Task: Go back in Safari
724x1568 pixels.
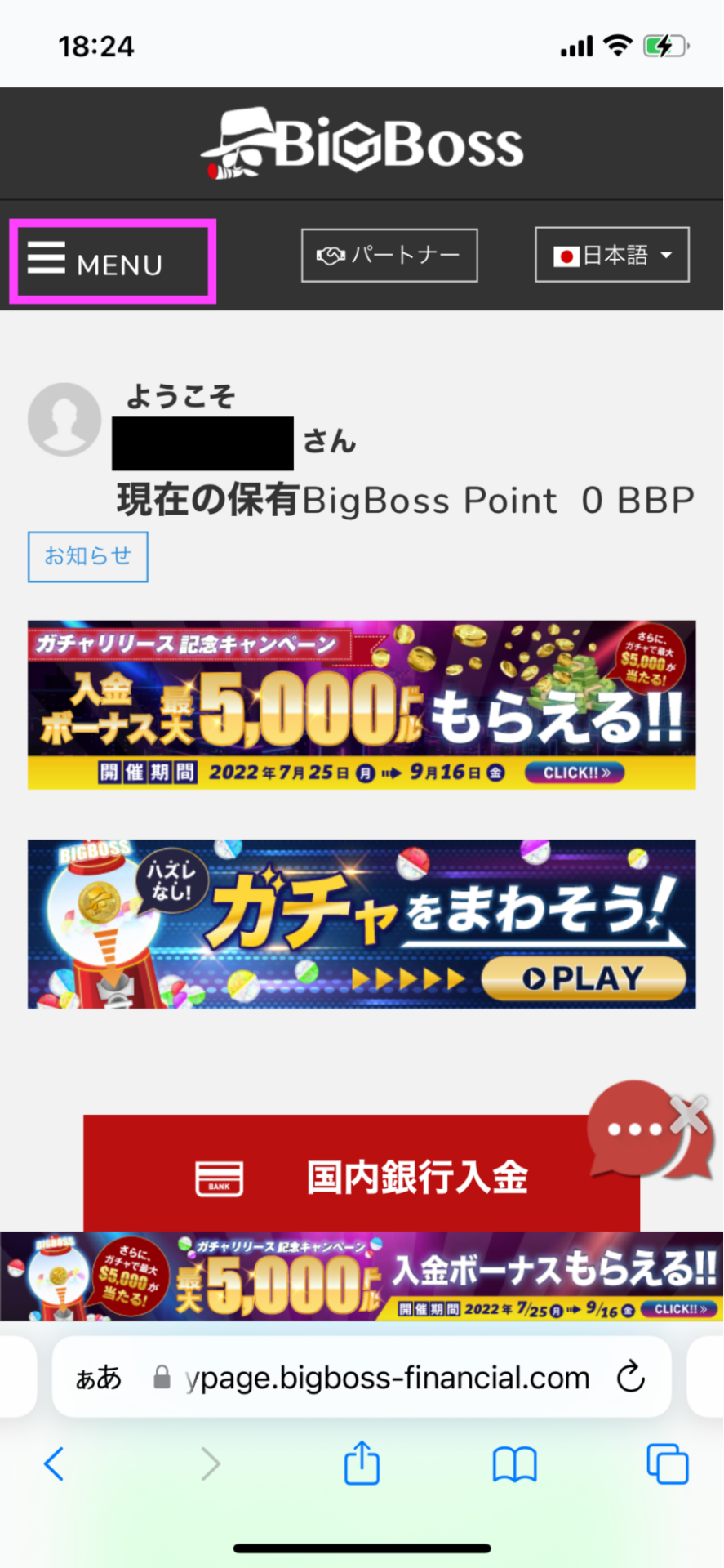Action: [54, 1463]
